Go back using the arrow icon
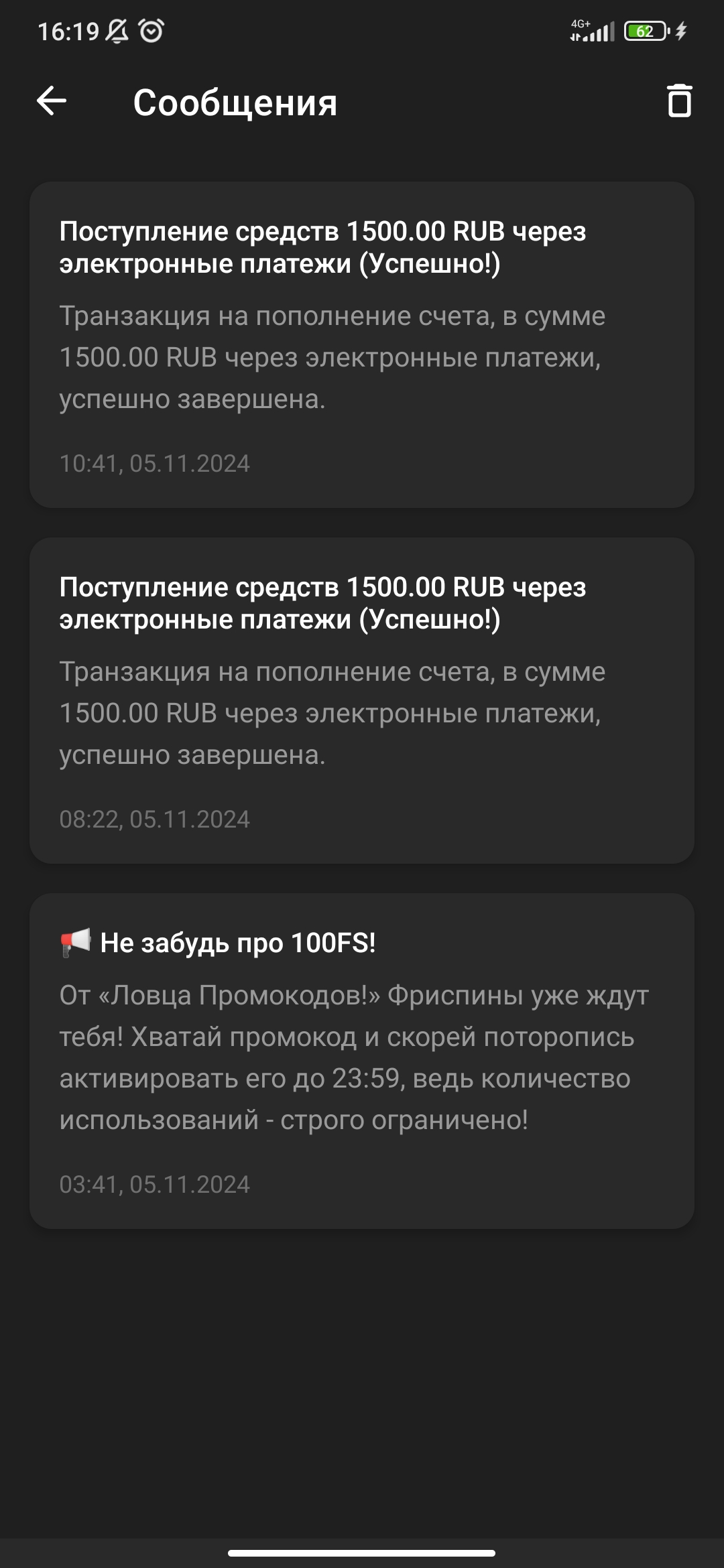The height and width of the screenshot is (1568, 724). coord(52,101)
